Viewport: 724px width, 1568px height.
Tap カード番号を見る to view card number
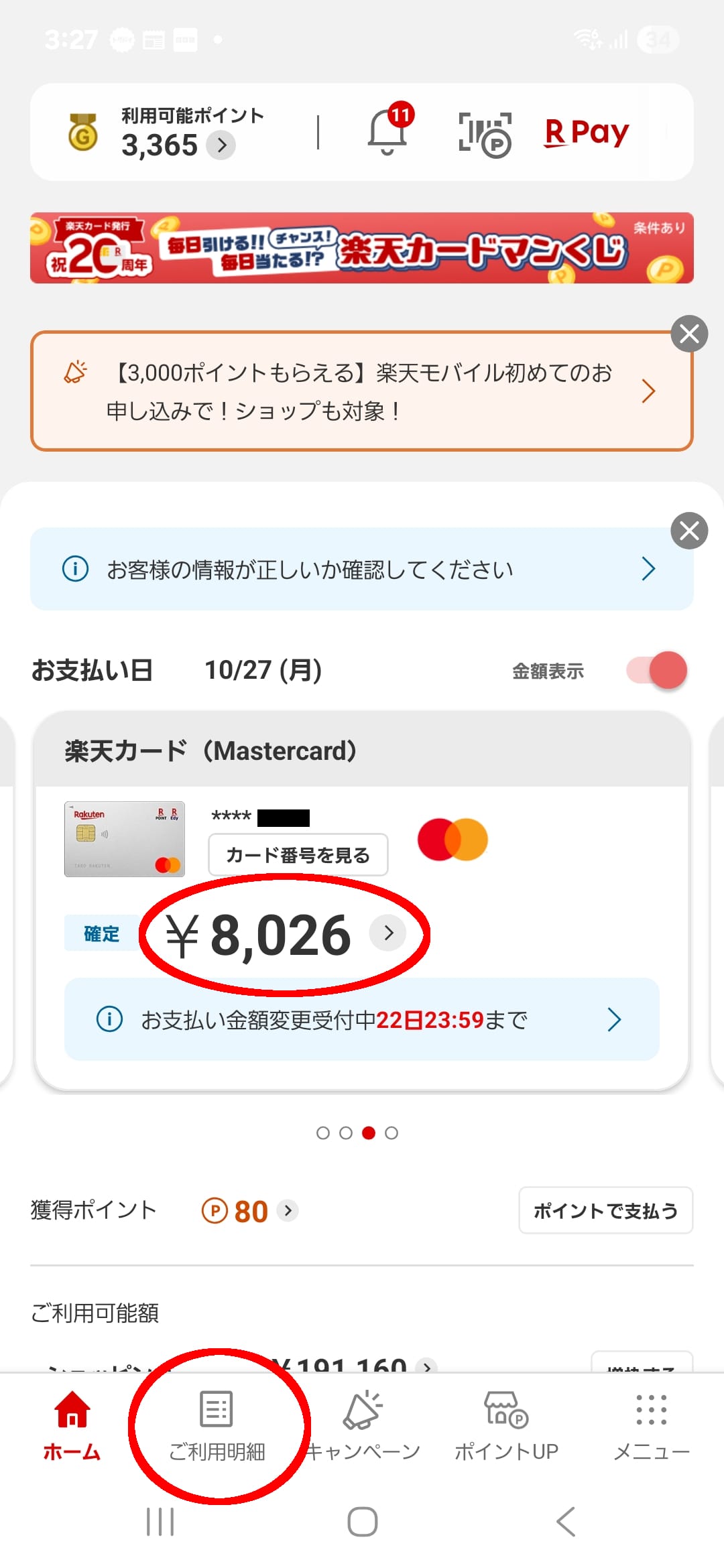tap(298, 855)
